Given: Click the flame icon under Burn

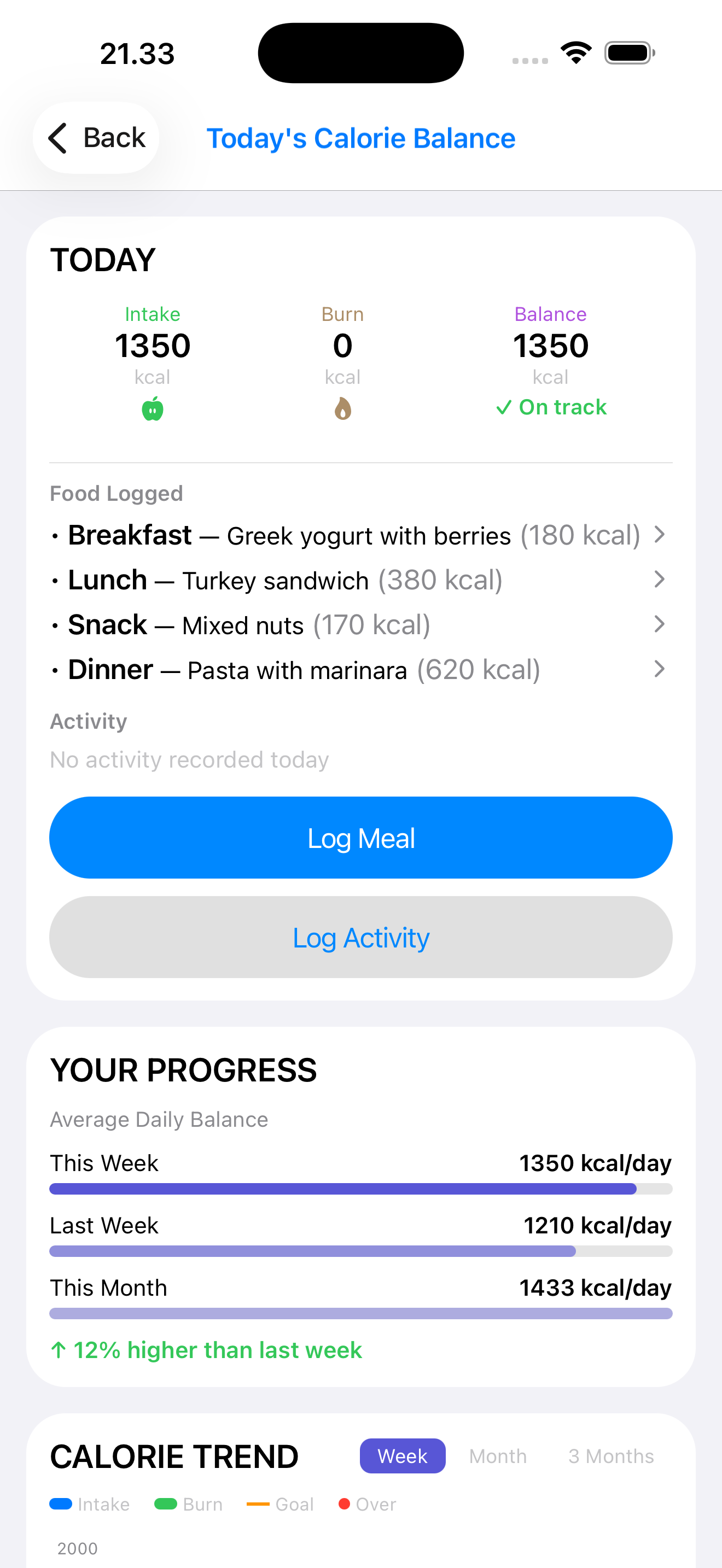Looking at the screenshot, I should click(x=342, y=408).
